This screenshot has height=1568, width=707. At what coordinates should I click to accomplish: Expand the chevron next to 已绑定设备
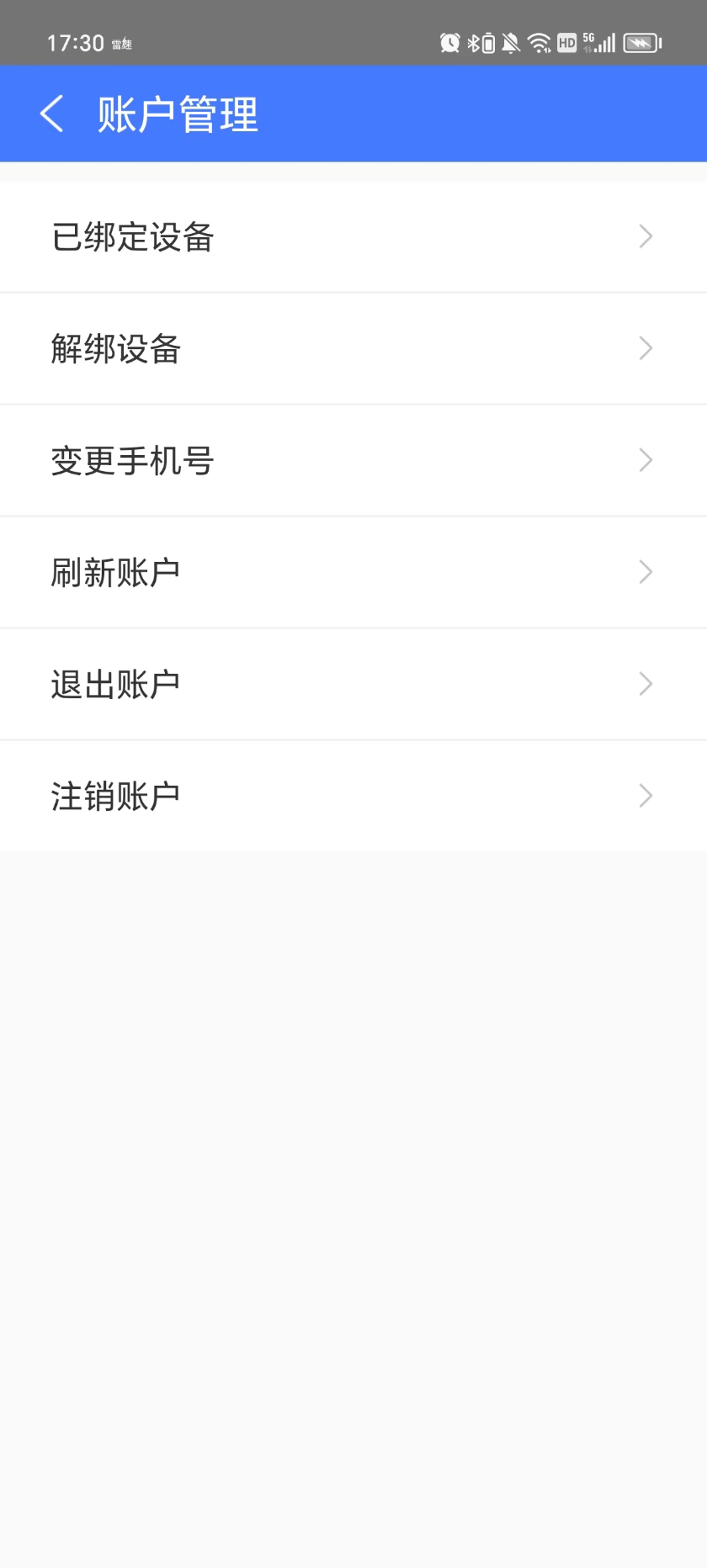pyautogui.click(x=645, y=236)
